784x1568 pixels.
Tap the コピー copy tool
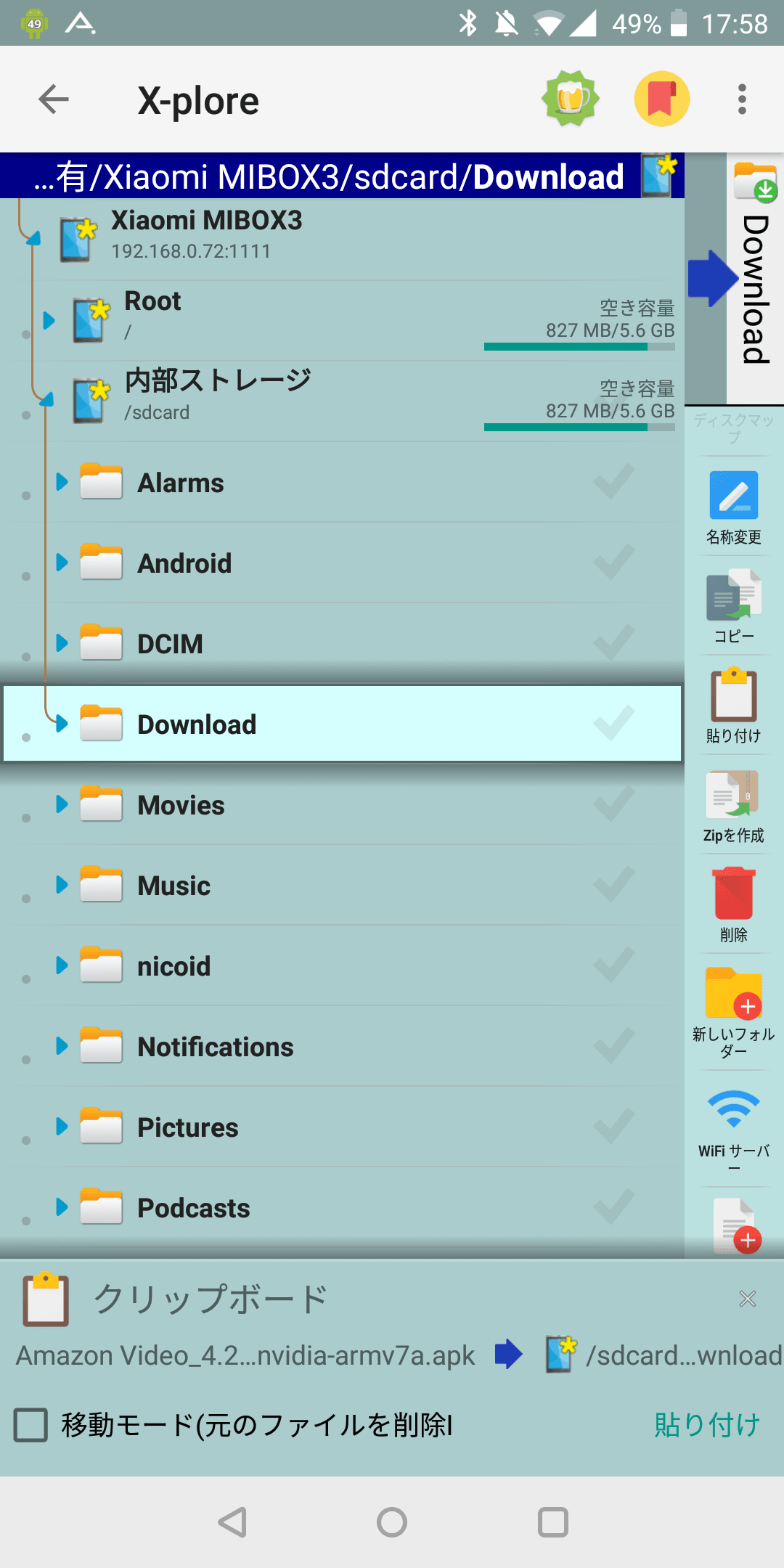pos(733,606)
